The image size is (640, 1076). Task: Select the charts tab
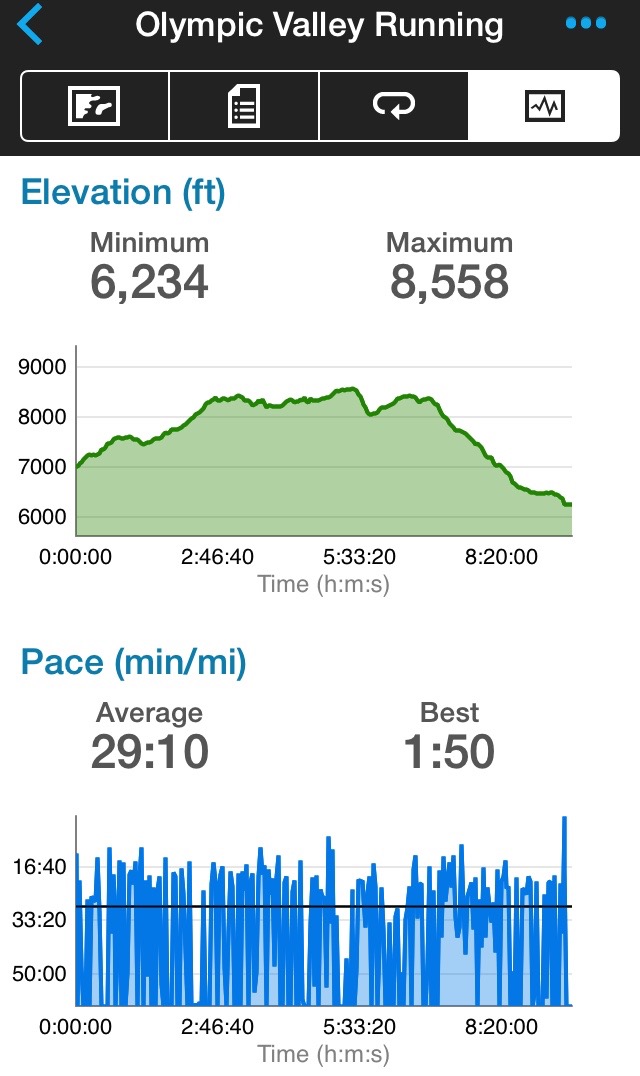coord(544,105)
